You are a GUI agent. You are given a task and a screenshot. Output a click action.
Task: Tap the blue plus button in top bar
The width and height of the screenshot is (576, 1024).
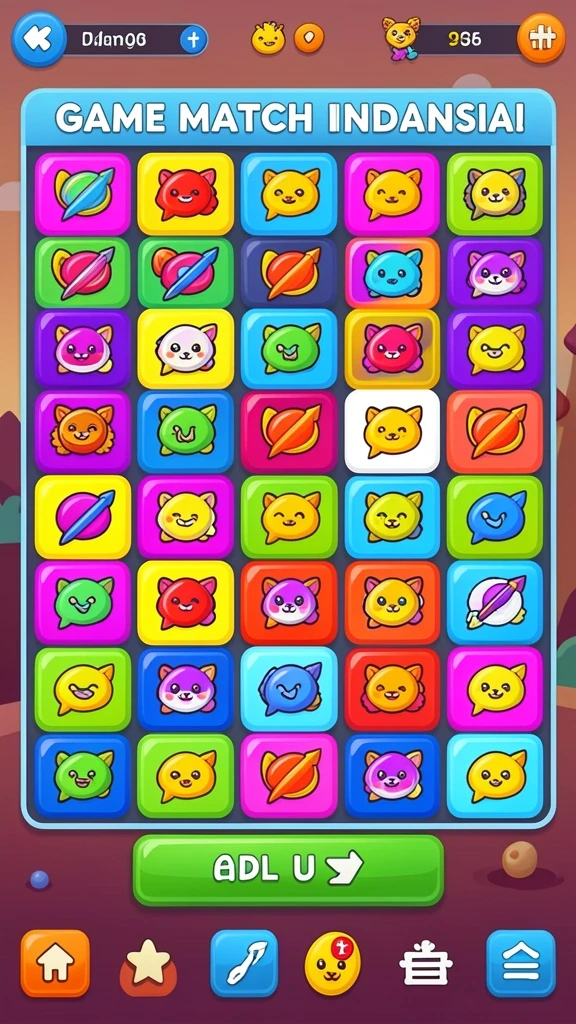coord(193,40)
